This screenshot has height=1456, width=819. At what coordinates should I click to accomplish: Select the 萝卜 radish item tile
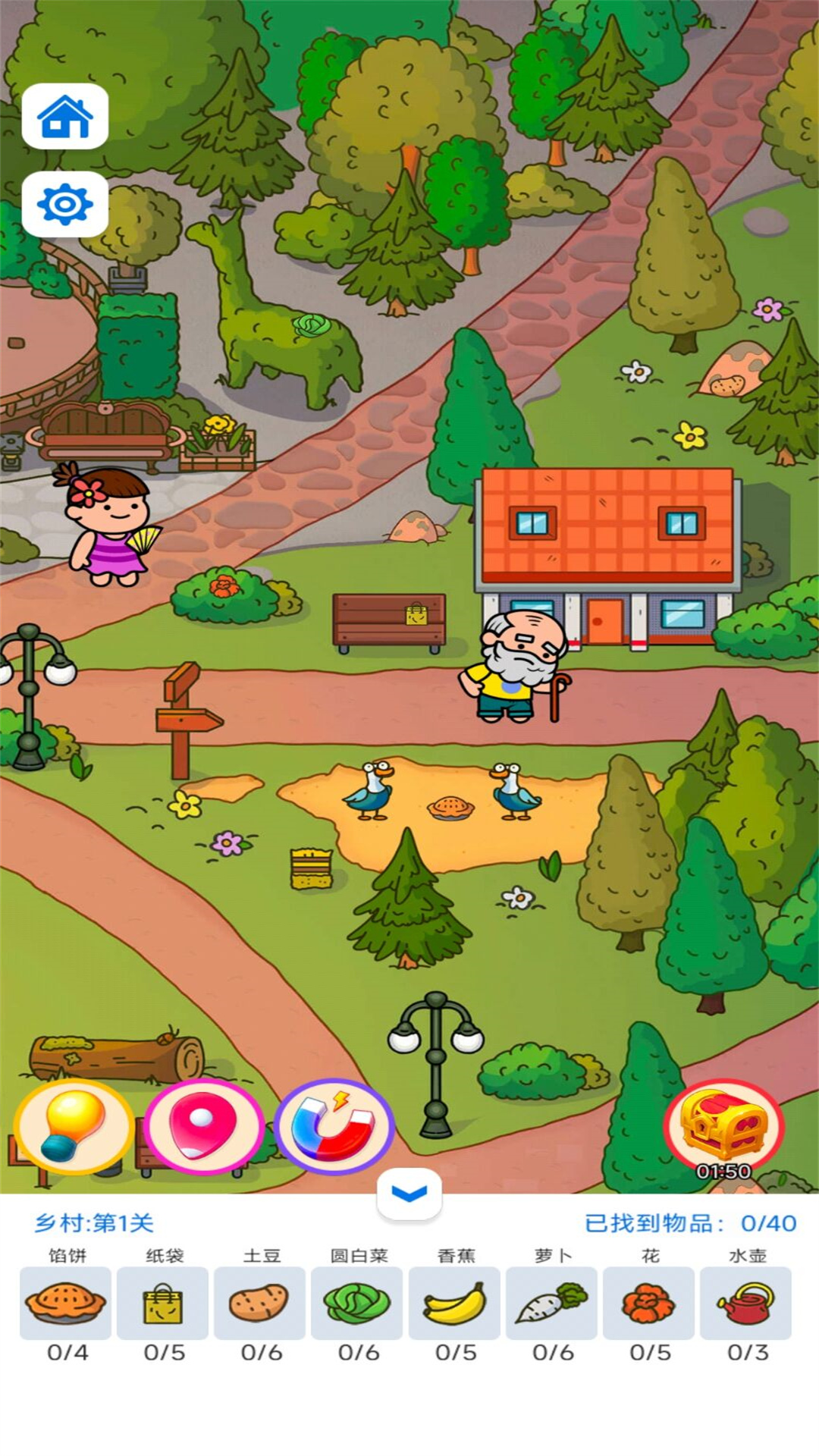[551, 1303]
